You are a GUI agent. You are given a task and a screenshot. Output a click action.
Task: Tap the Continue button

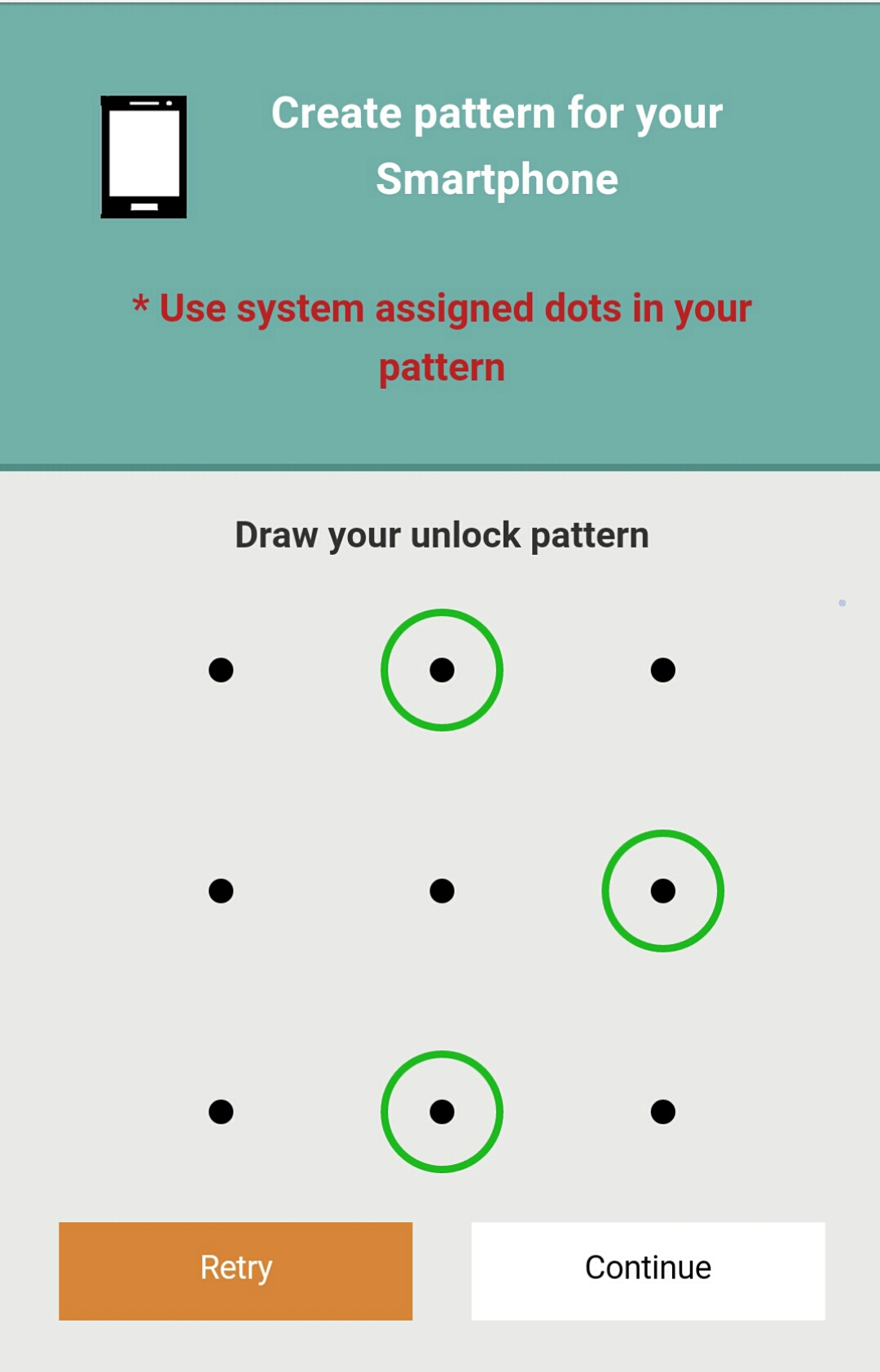[x=648, y=1270]
